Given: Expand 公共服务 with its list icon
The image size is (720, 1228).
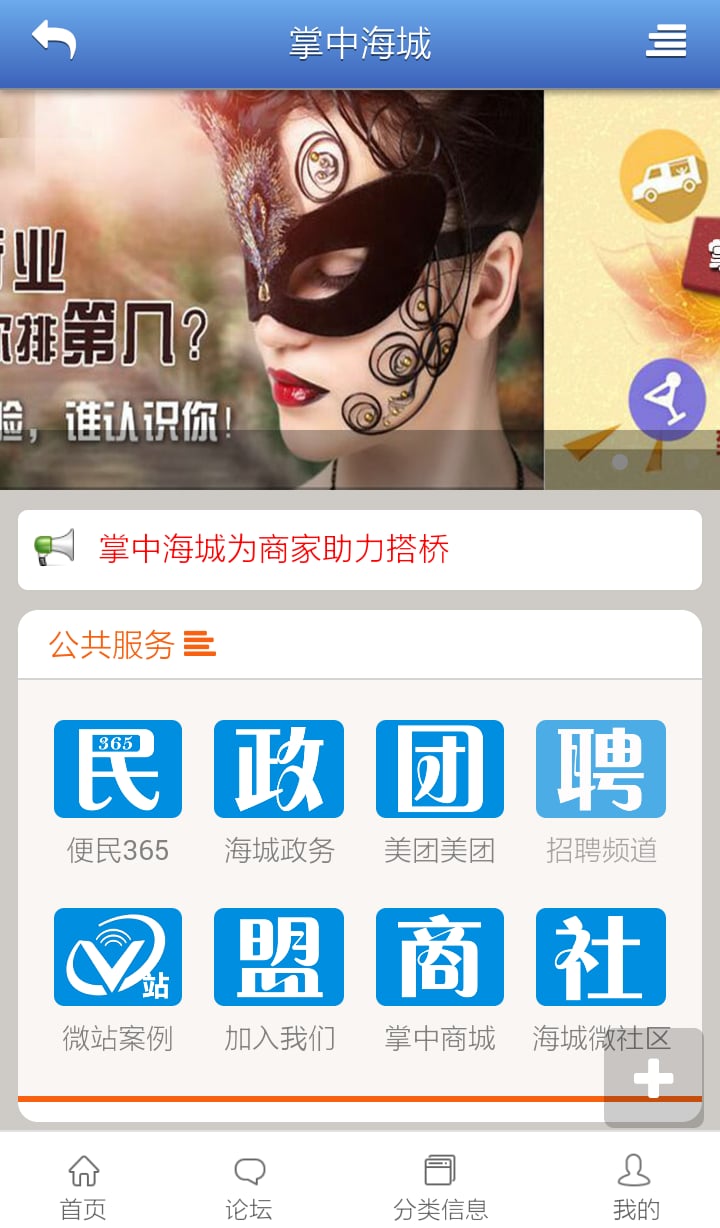Looking at the screenshot, I should (x=200, y=645).
